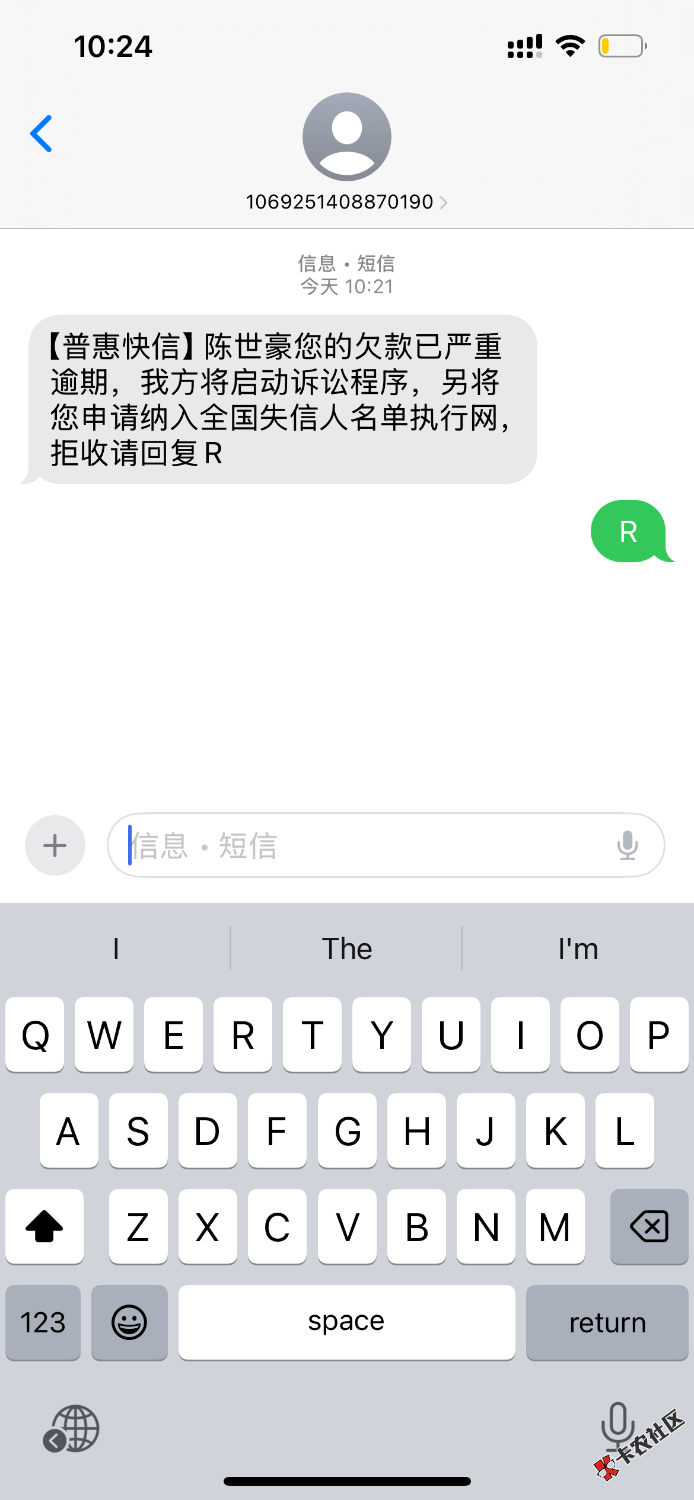Focus the message text field
Screen dimensions: 694x1500
pos(370,846)
